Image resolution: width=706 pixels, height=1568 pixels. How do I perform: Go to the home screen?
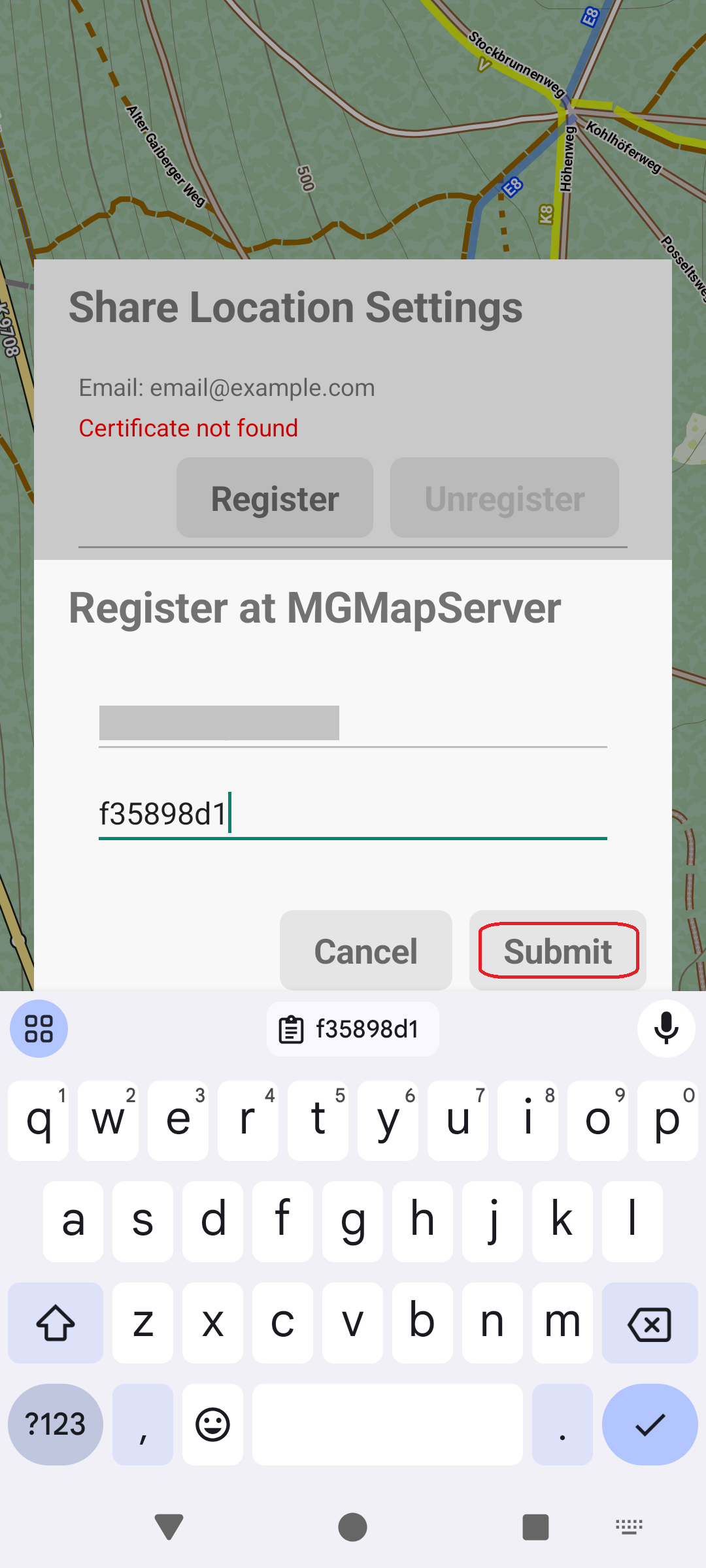point(352,1527)
